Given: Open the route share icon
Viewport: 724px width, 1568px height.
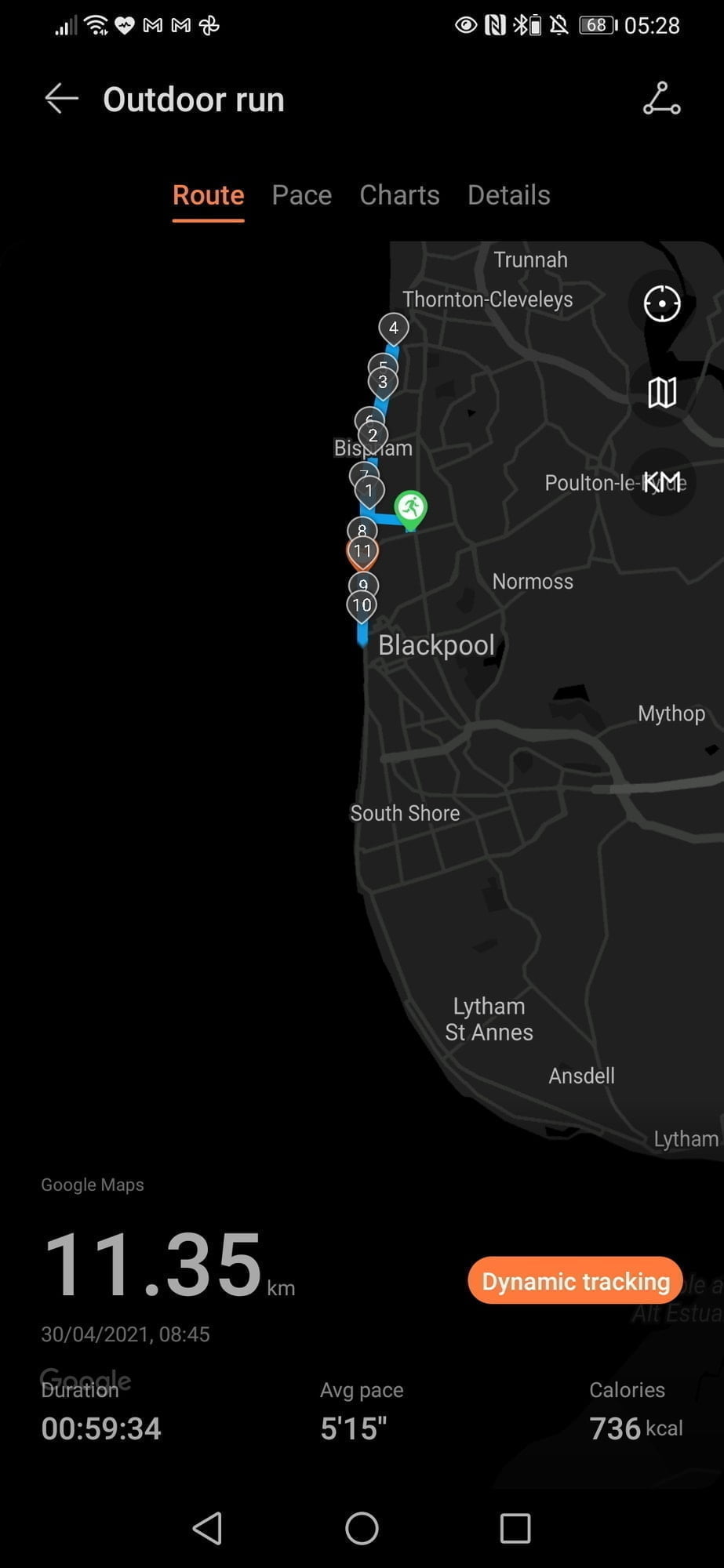Looking at the screenshot, I should (x=661, y=100).
